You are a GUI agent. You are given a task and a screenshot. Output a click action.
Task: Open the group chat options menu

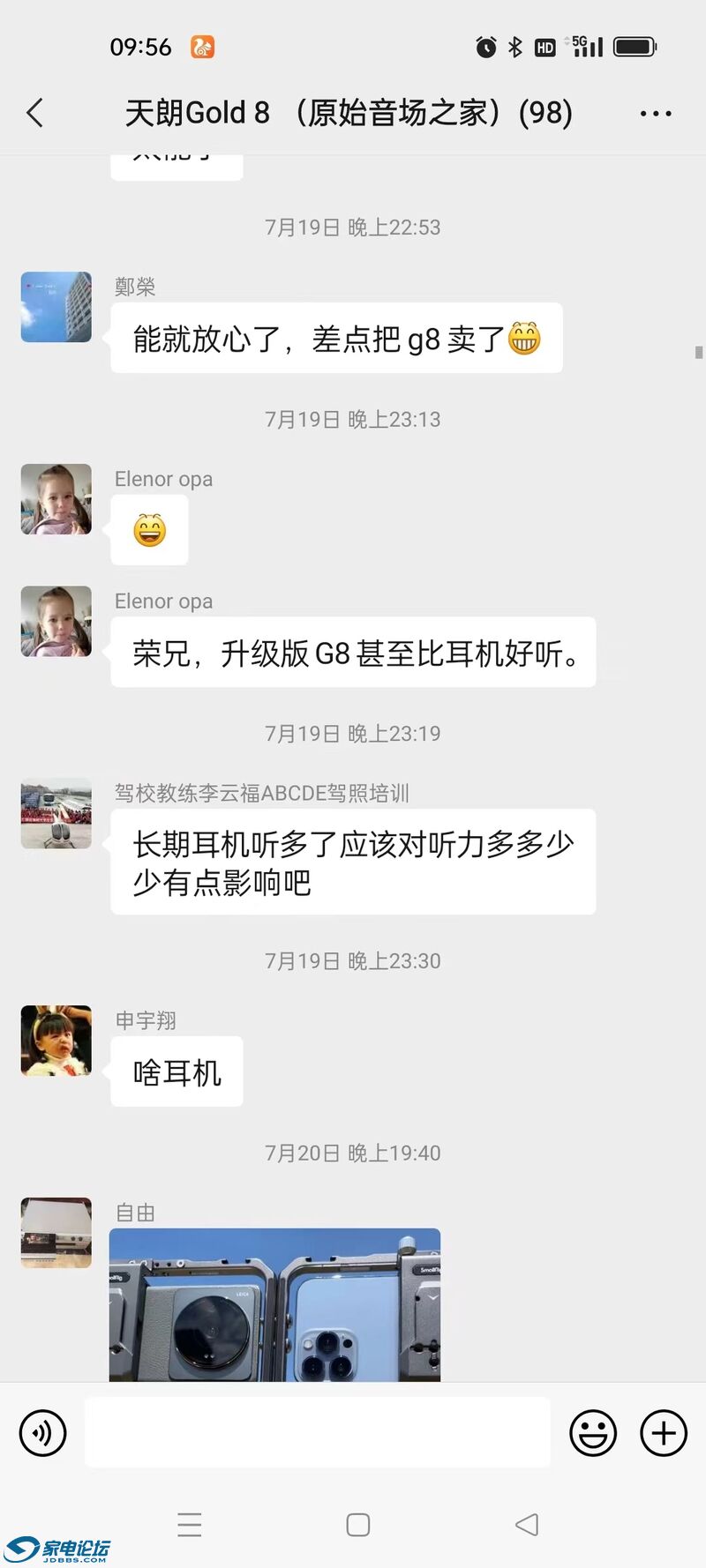655,114
